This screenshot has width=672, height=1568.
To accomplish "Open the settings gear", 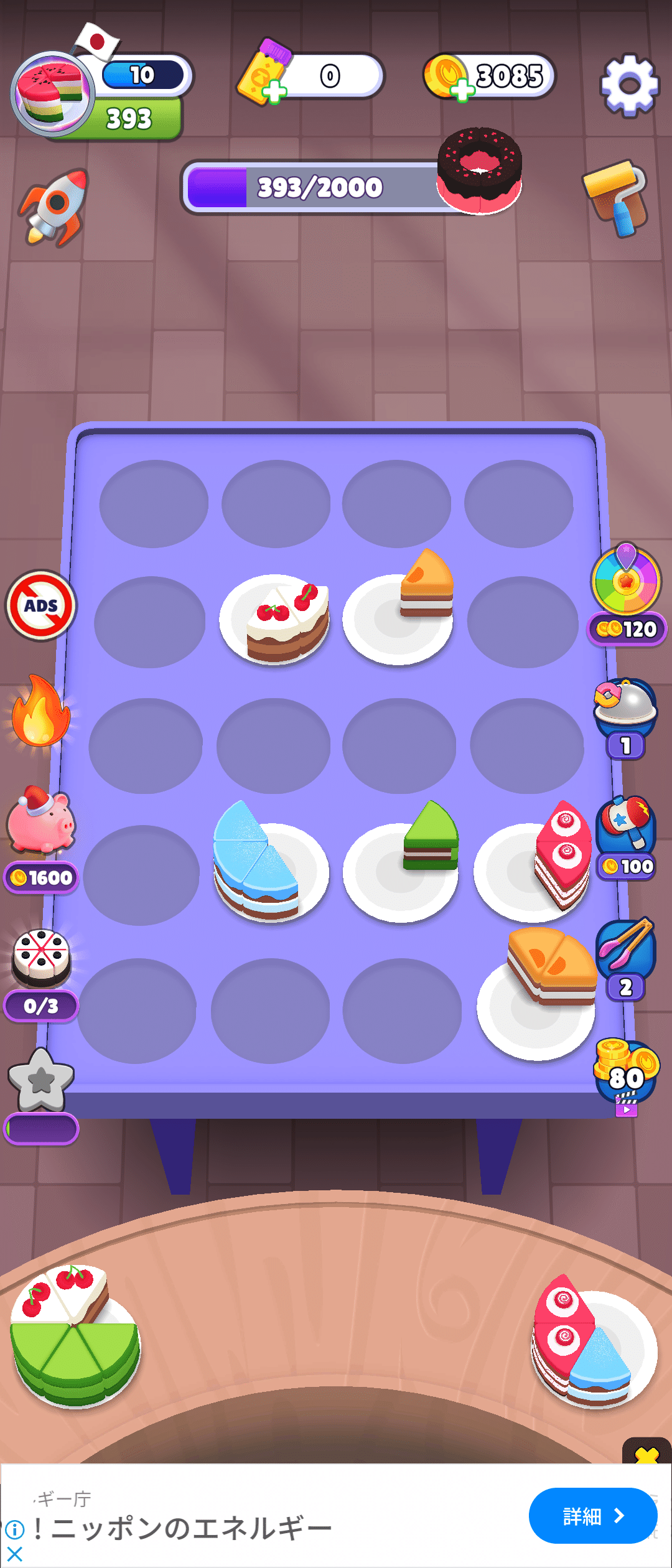I will pos(629,85).
